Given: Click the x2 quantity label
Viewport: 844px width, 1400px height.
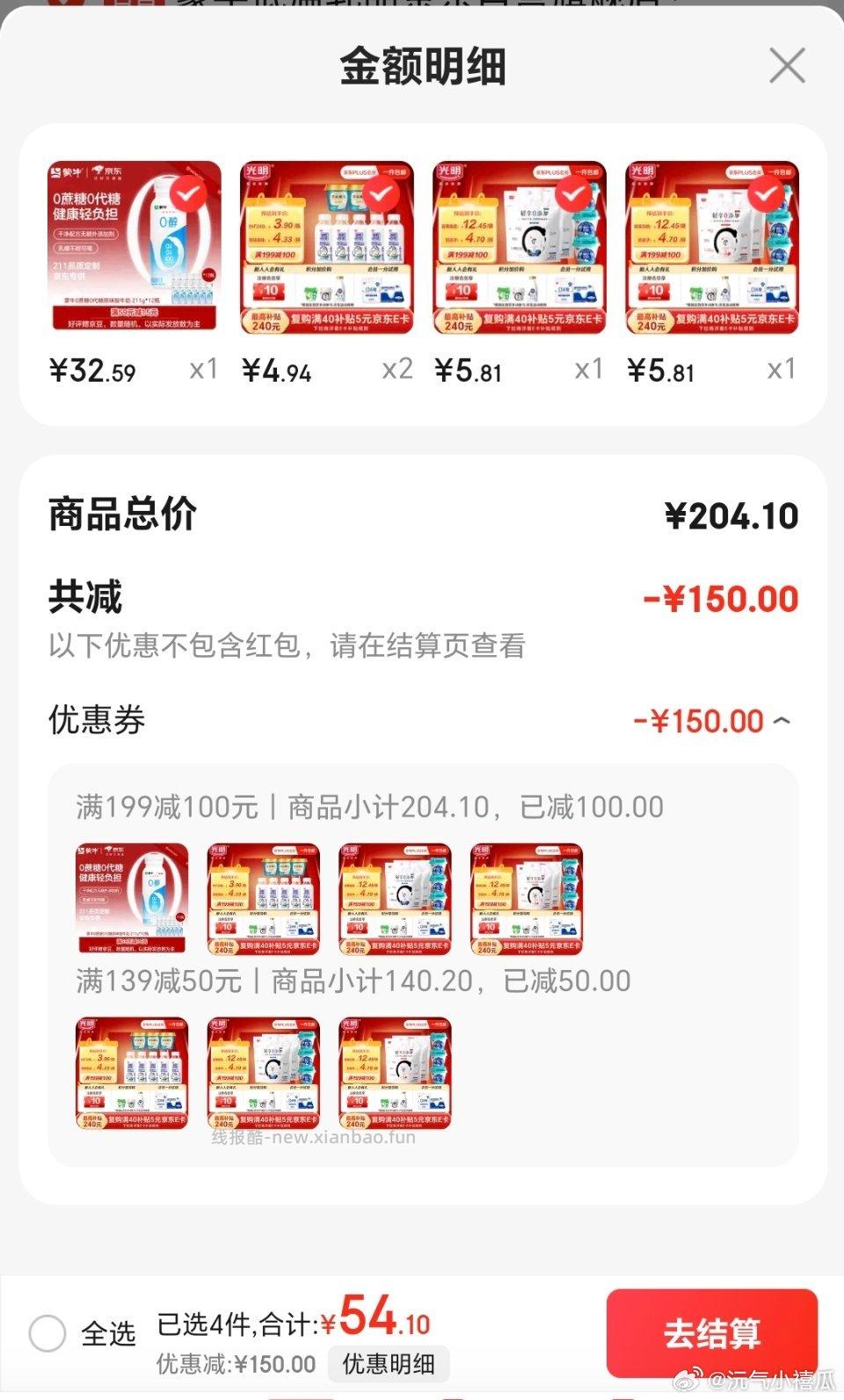Looking at the screenshot, I should coord(397,368).
